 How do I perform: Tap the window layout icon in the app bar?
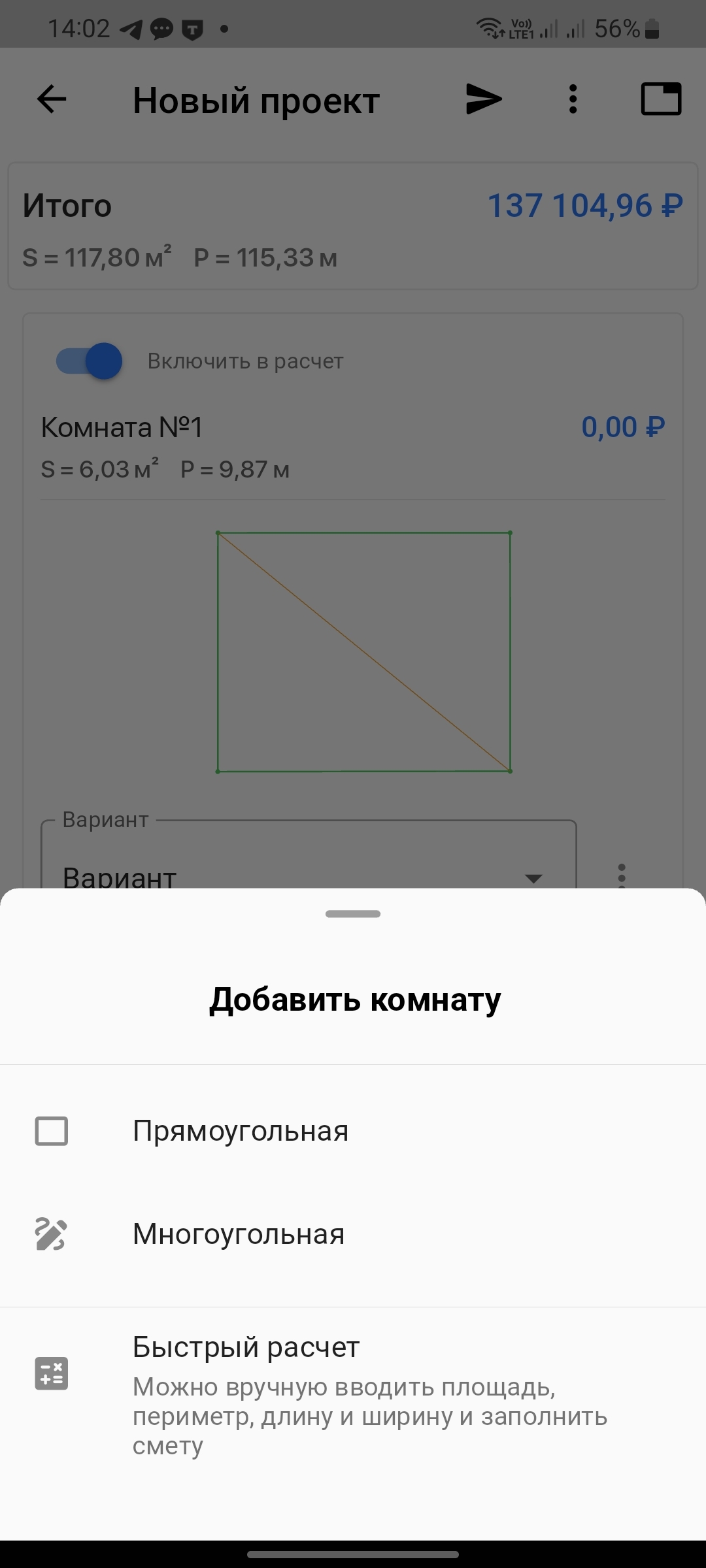click(x=661, y=100)
